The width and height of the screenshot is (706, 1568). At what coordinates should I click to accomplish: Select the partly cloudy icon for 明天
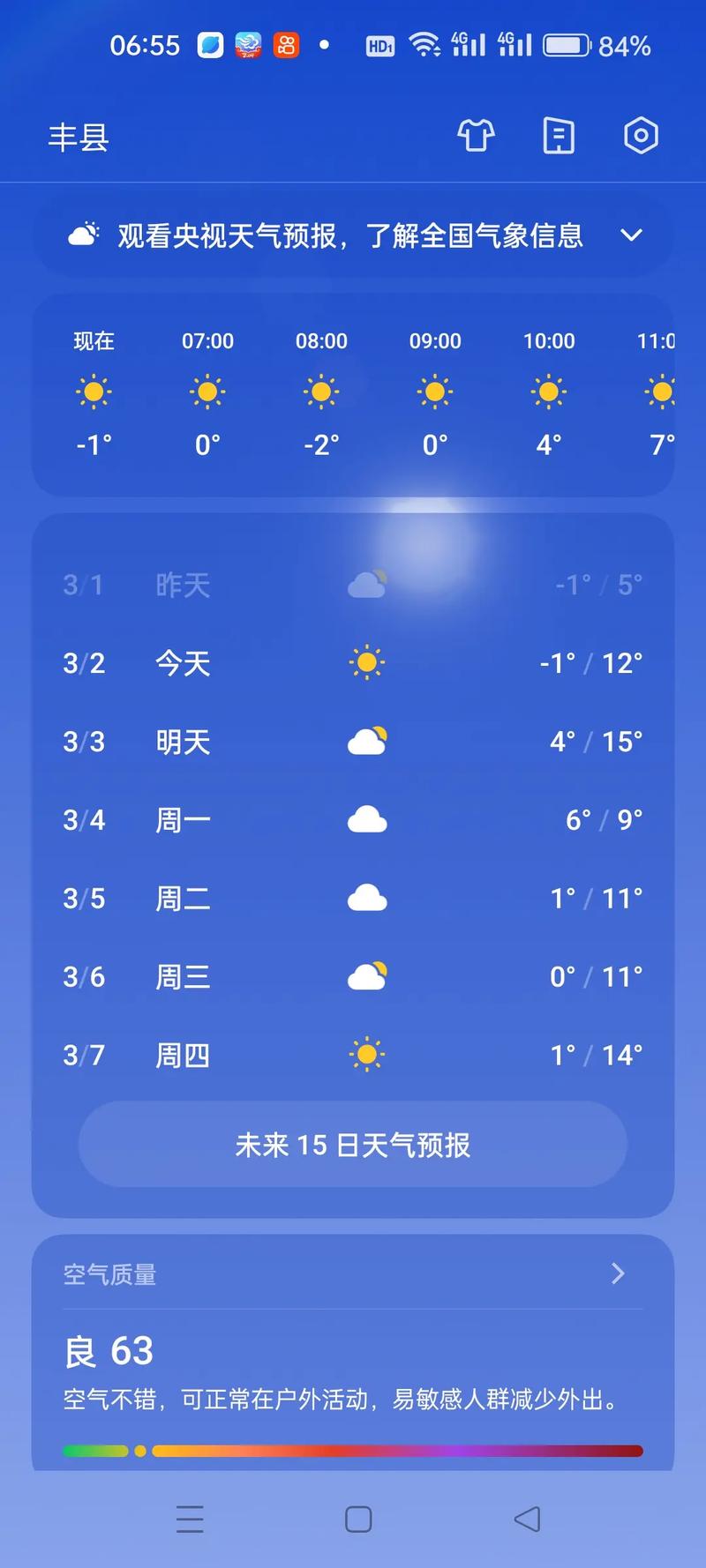click(x=367, y=741)
